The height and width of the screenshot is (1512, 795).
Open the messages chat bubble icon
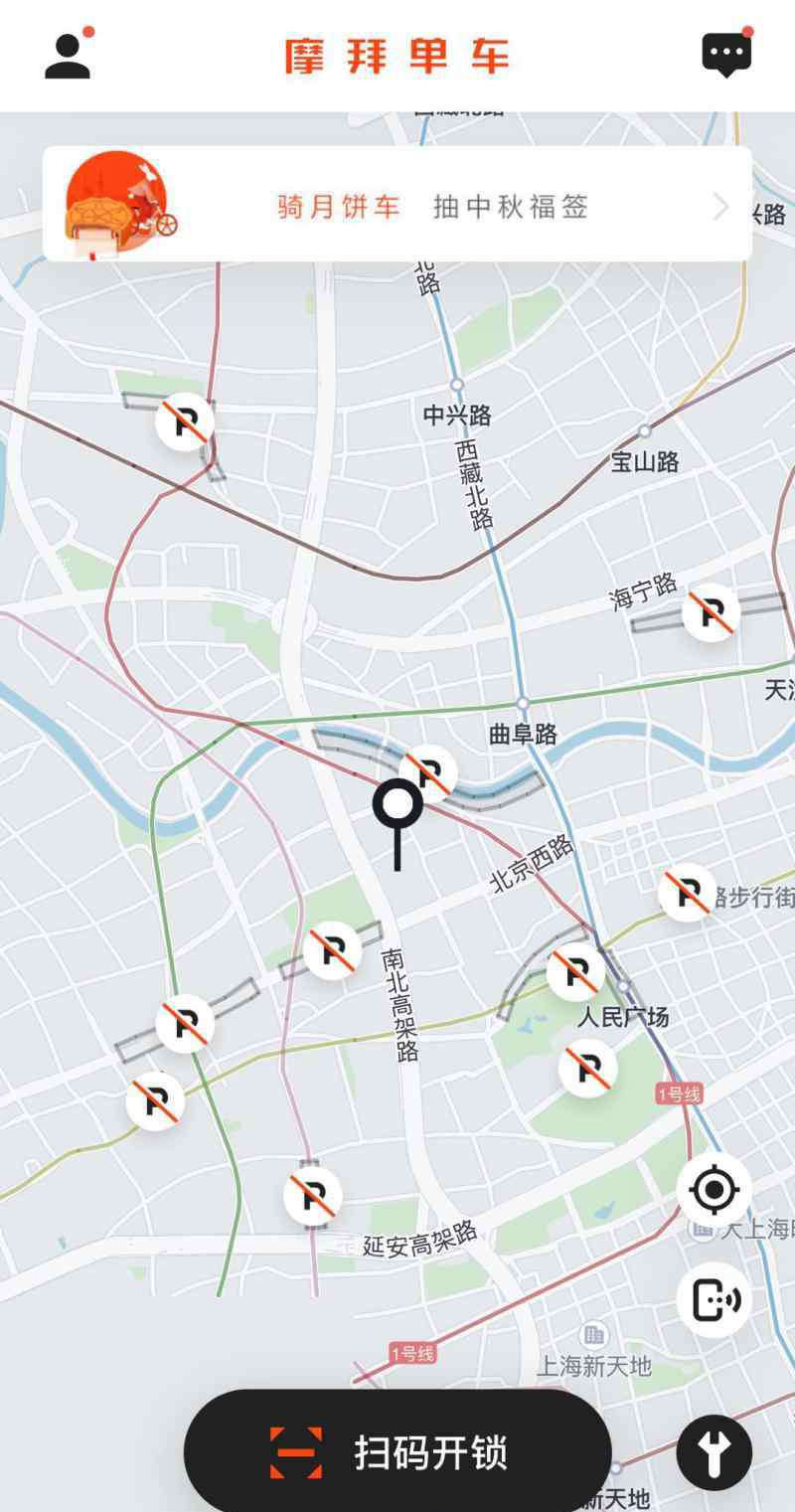726,55
